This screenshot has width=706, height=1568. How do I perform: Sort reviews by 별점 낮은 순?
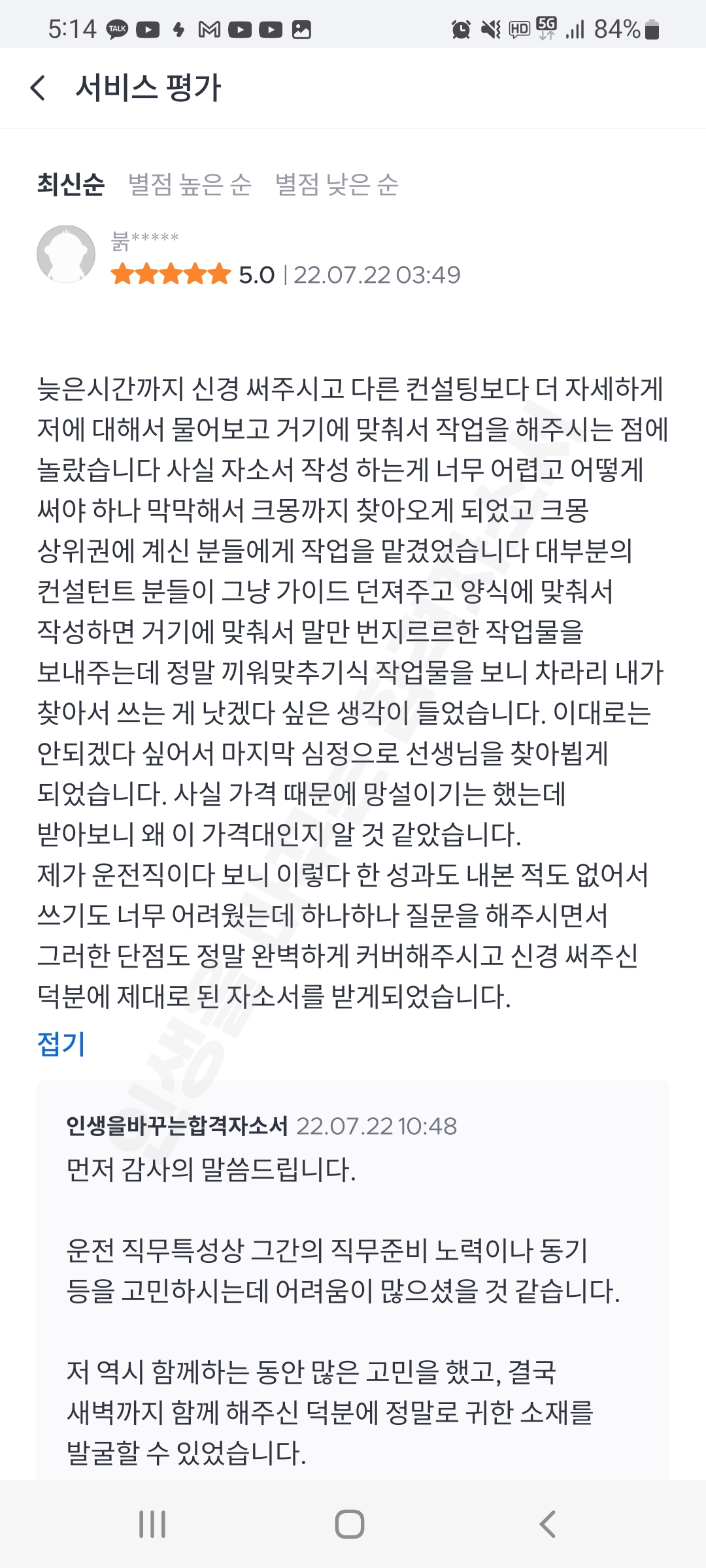tap(337, 184)
